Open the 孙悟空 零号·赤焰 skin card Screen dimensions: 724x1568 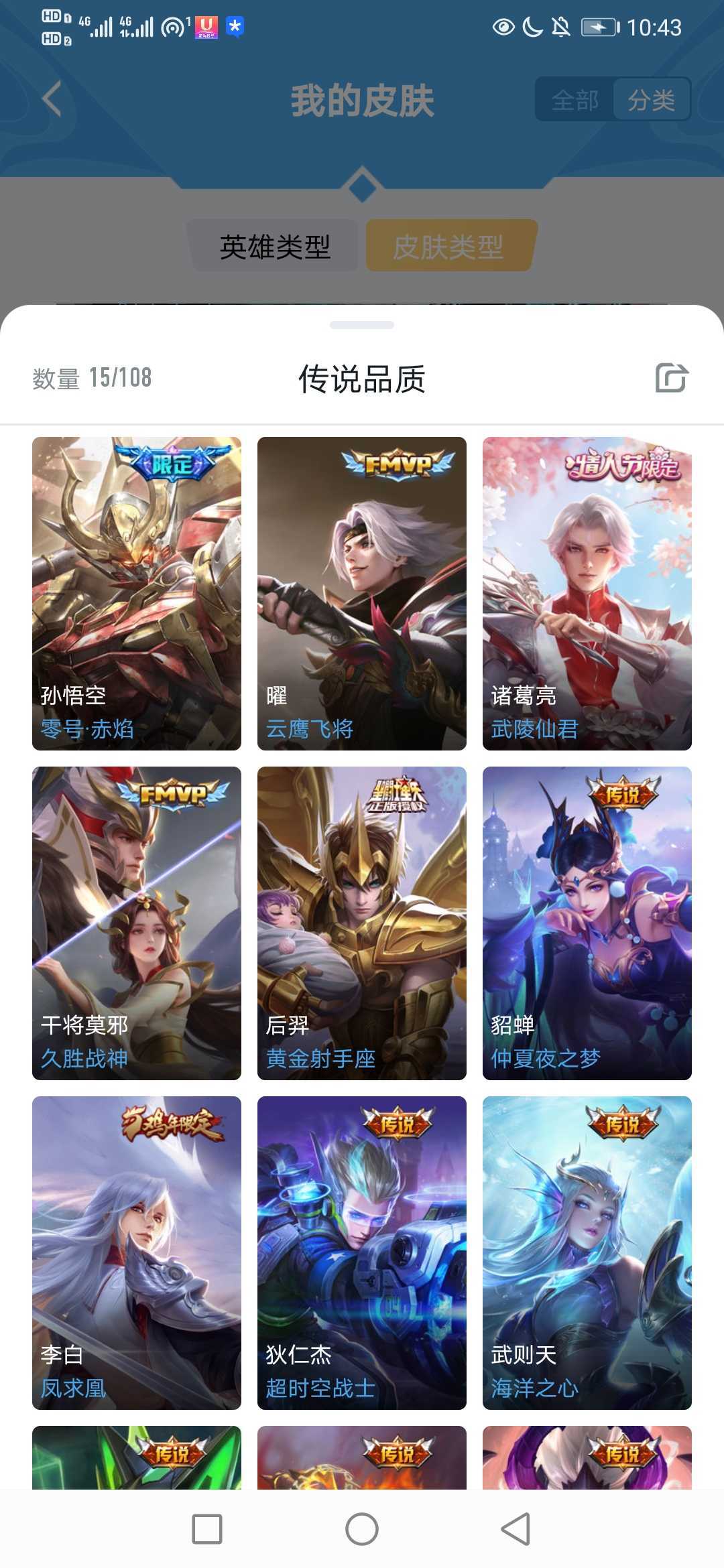137,594
